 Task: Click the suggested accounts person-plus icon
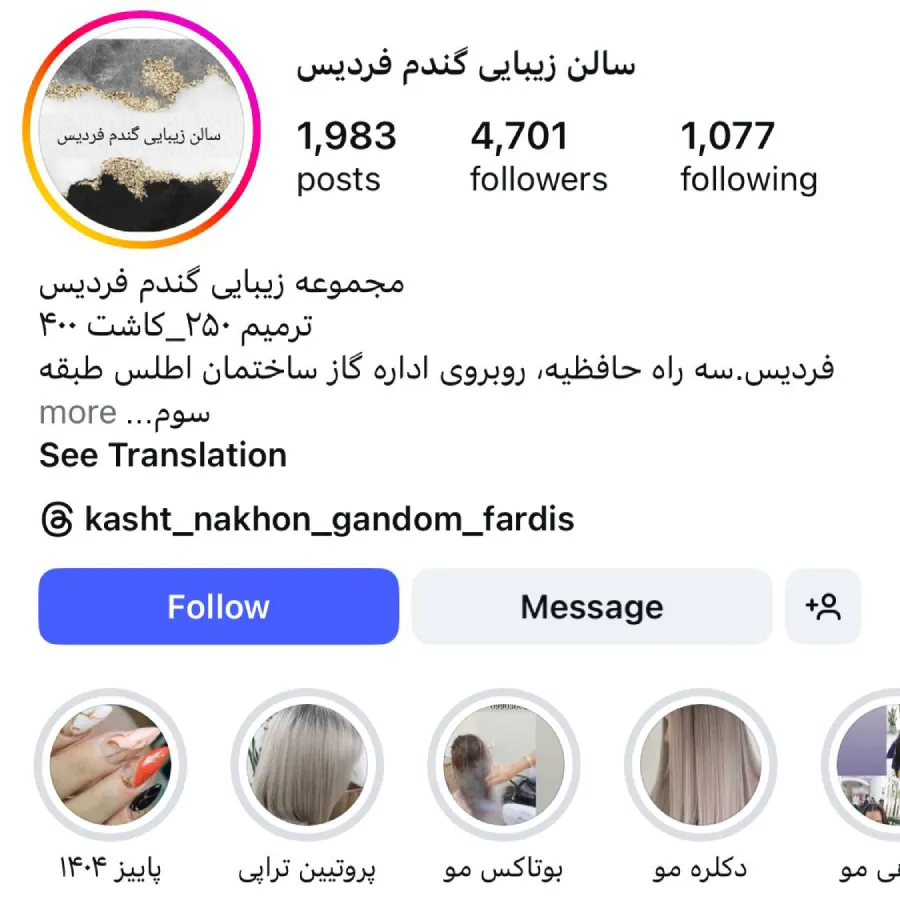[x=822, y=606]
